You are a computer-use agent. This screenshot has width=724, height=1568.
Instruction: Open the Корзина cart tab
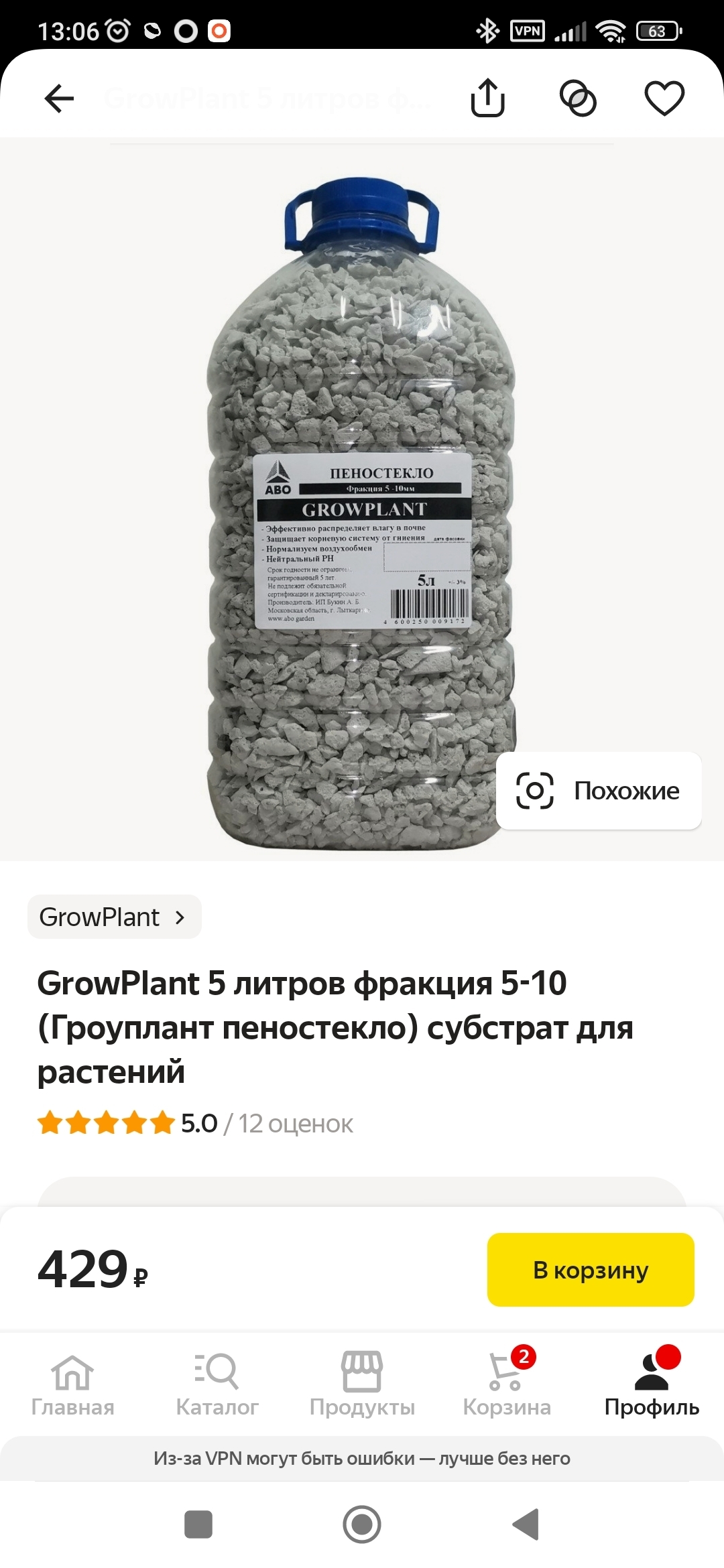pos(507,1385)
